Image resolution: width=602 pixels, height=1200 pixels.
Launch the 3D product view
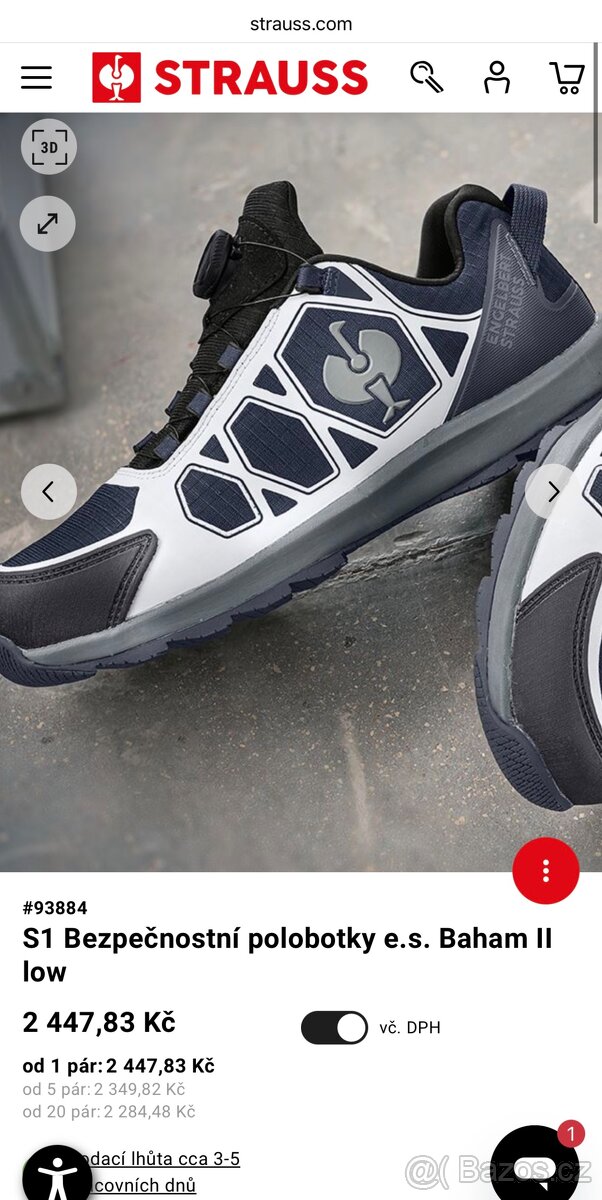(49, 148)
